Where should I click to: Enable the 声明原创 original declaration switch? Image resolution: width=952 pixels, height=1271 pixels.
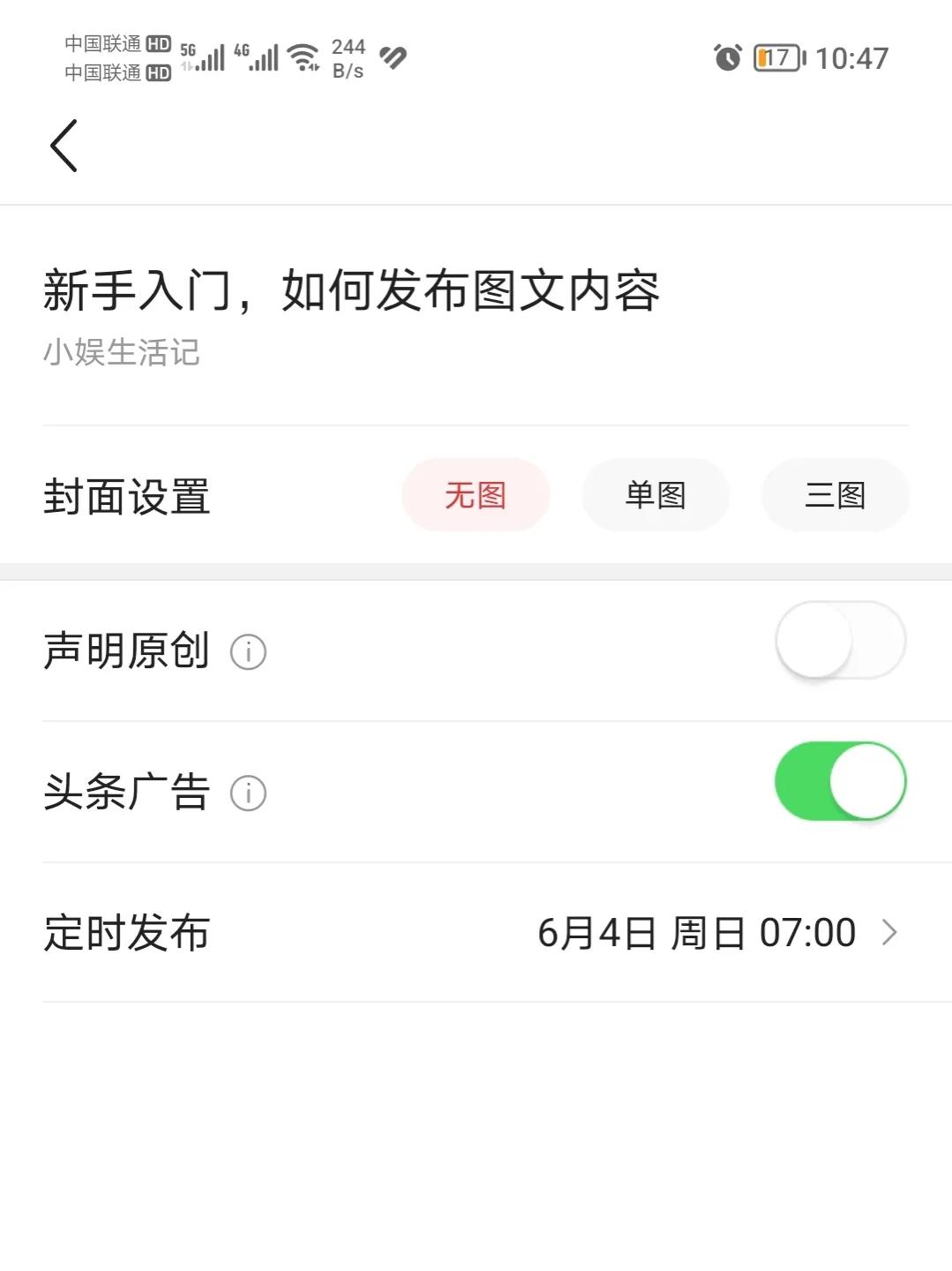pyautogui.click(x=838, y=641)
